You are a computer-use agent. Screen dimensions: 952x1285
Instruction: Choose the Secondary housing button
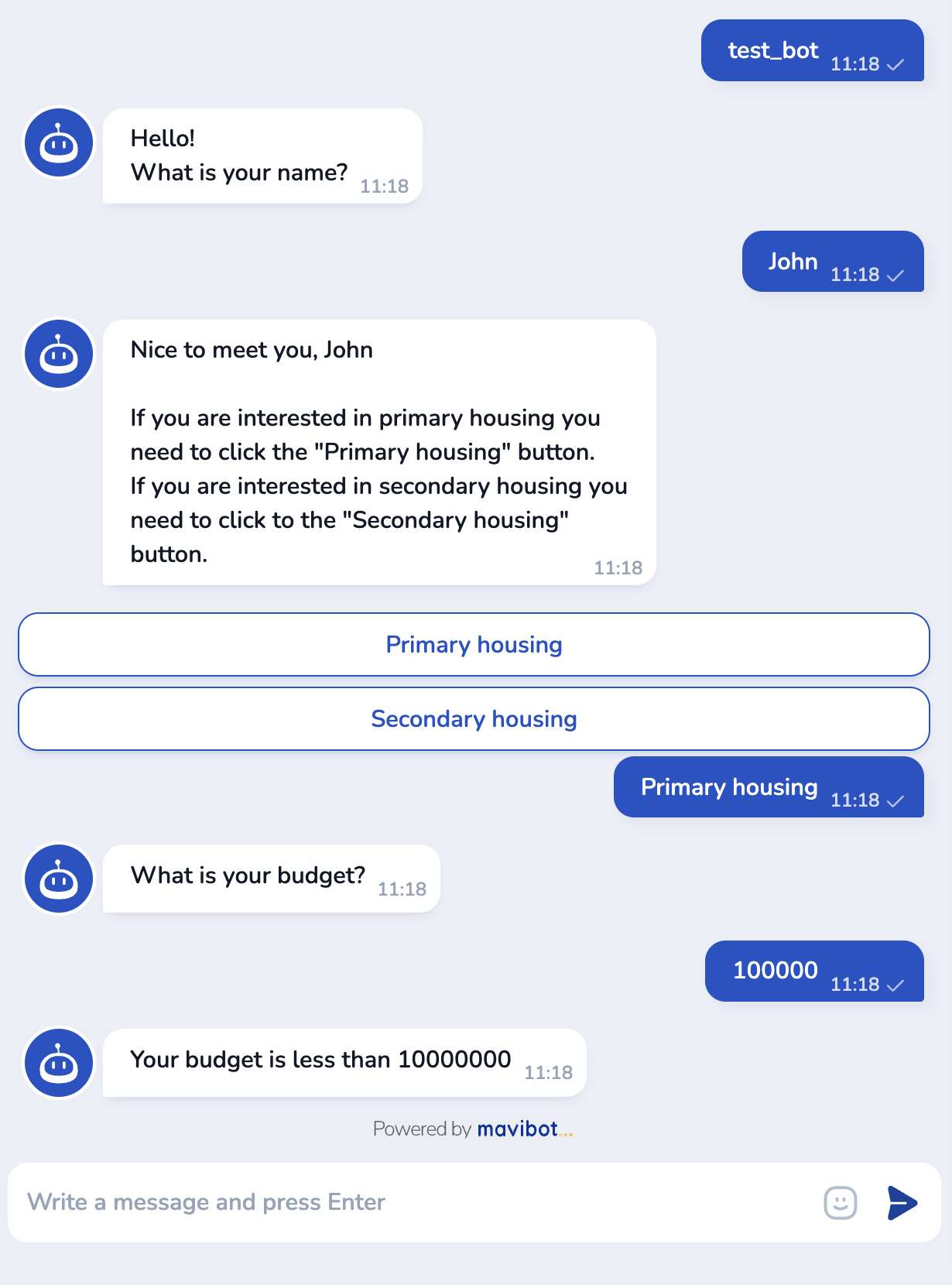tap(474, 719)
